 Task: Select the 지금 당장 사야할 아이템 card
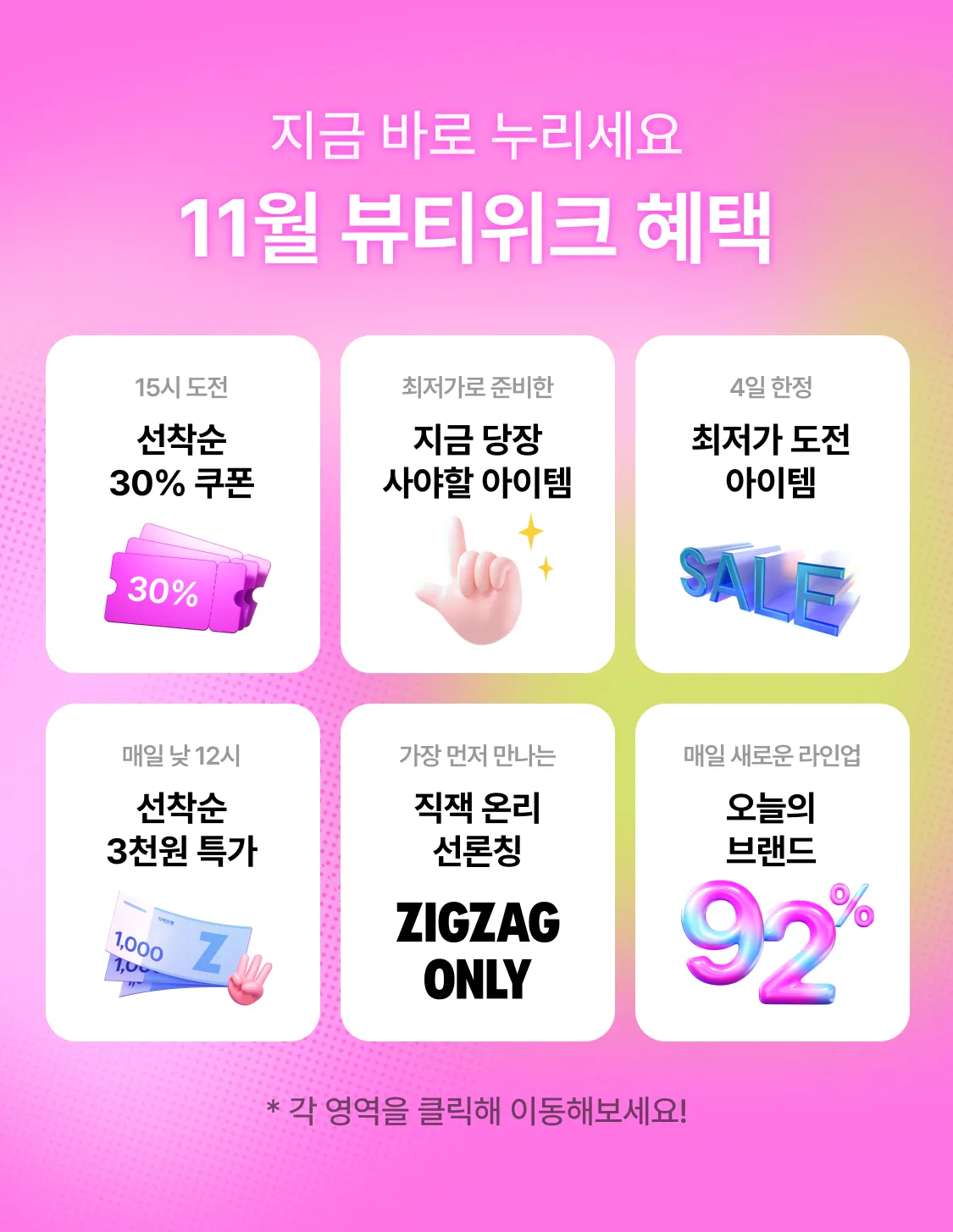(477, 504)
